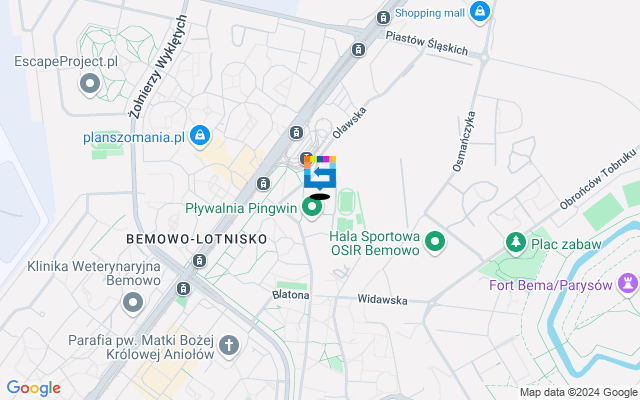The height and width of the screenshot is (400, 640).
Task: Open the Hala Sportowa OSIR Bemowo marker
Action: (x=435, y=241)
